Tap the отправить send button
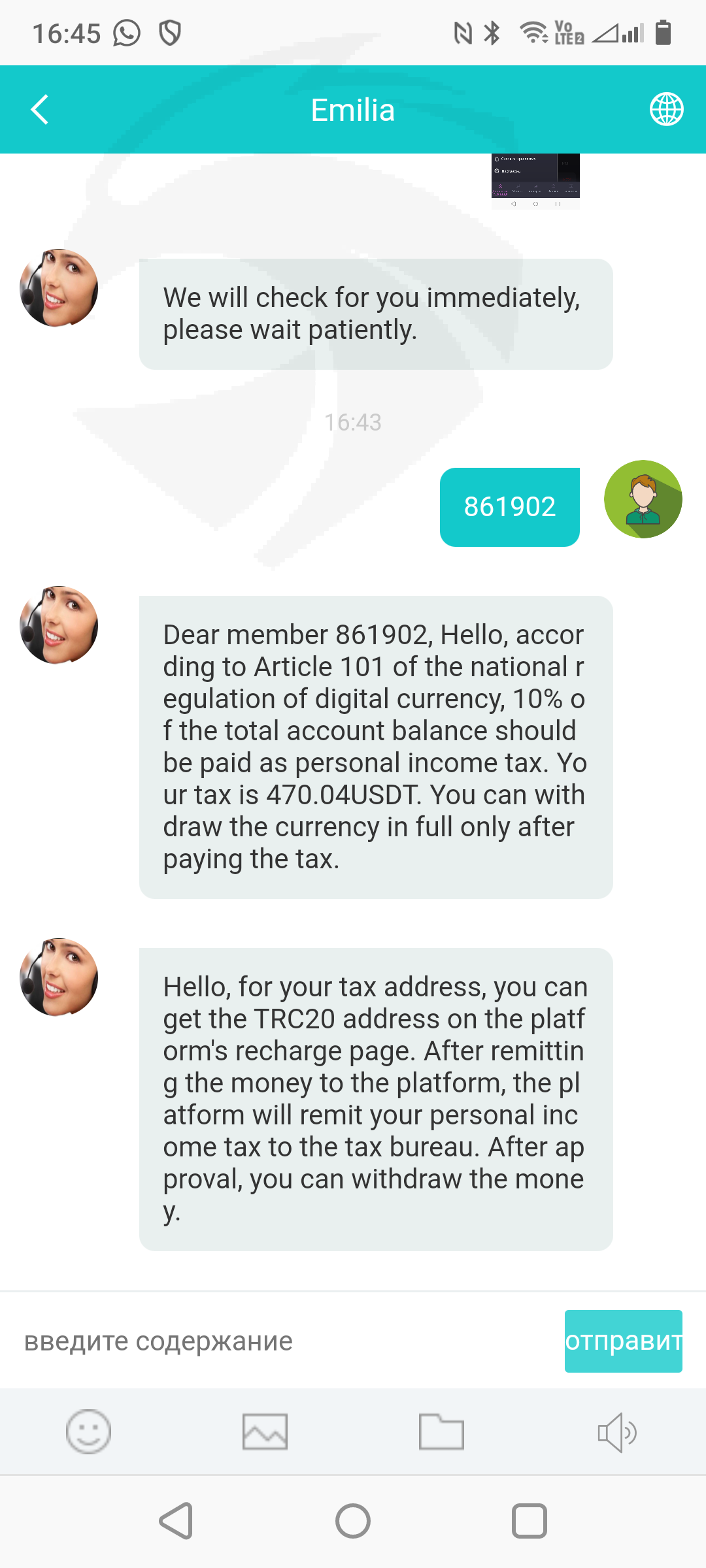 click(x=624, y=1341)
